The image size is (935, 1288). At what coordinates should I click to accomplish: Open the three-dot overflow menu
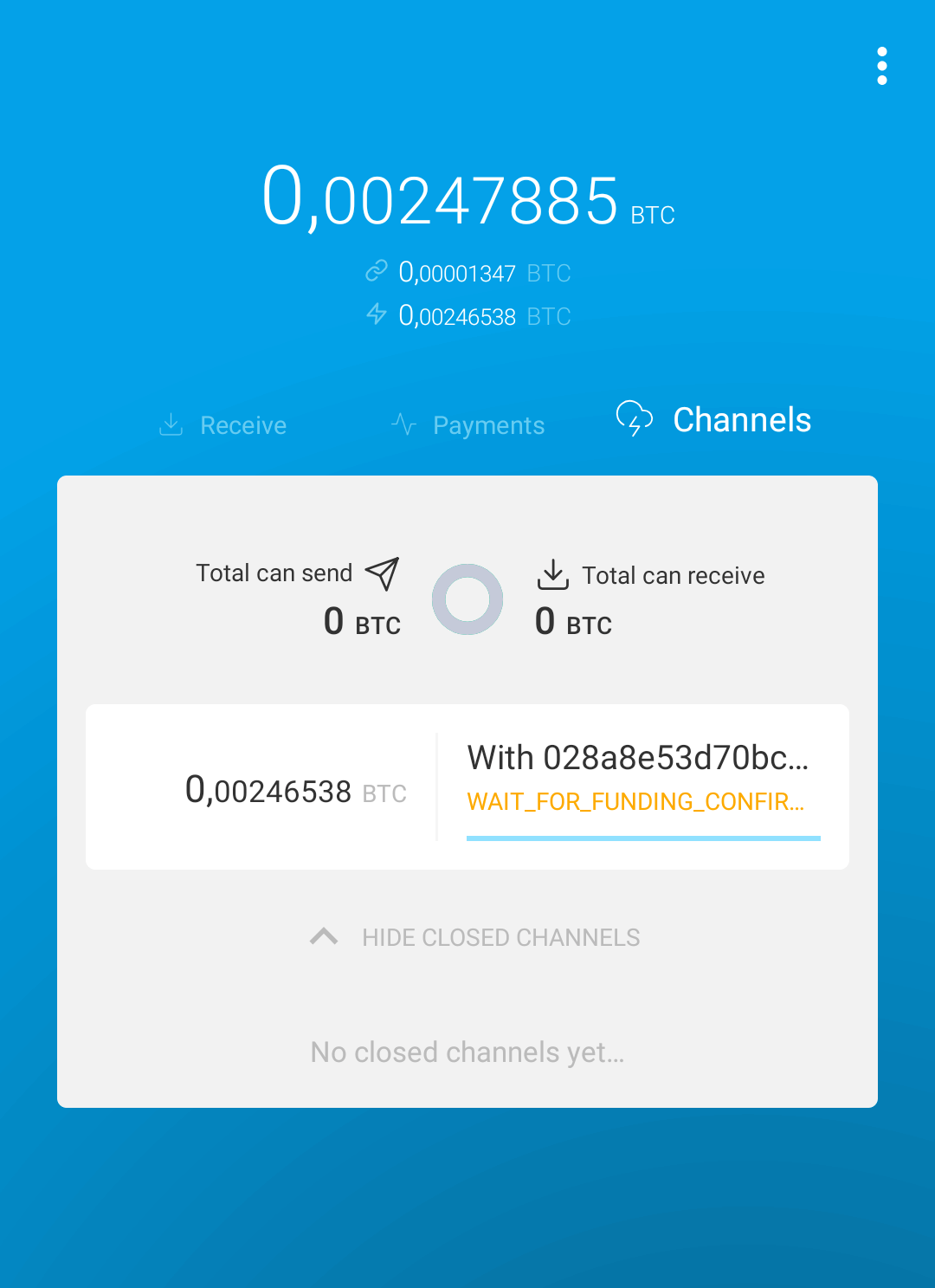tap(881, 66)
